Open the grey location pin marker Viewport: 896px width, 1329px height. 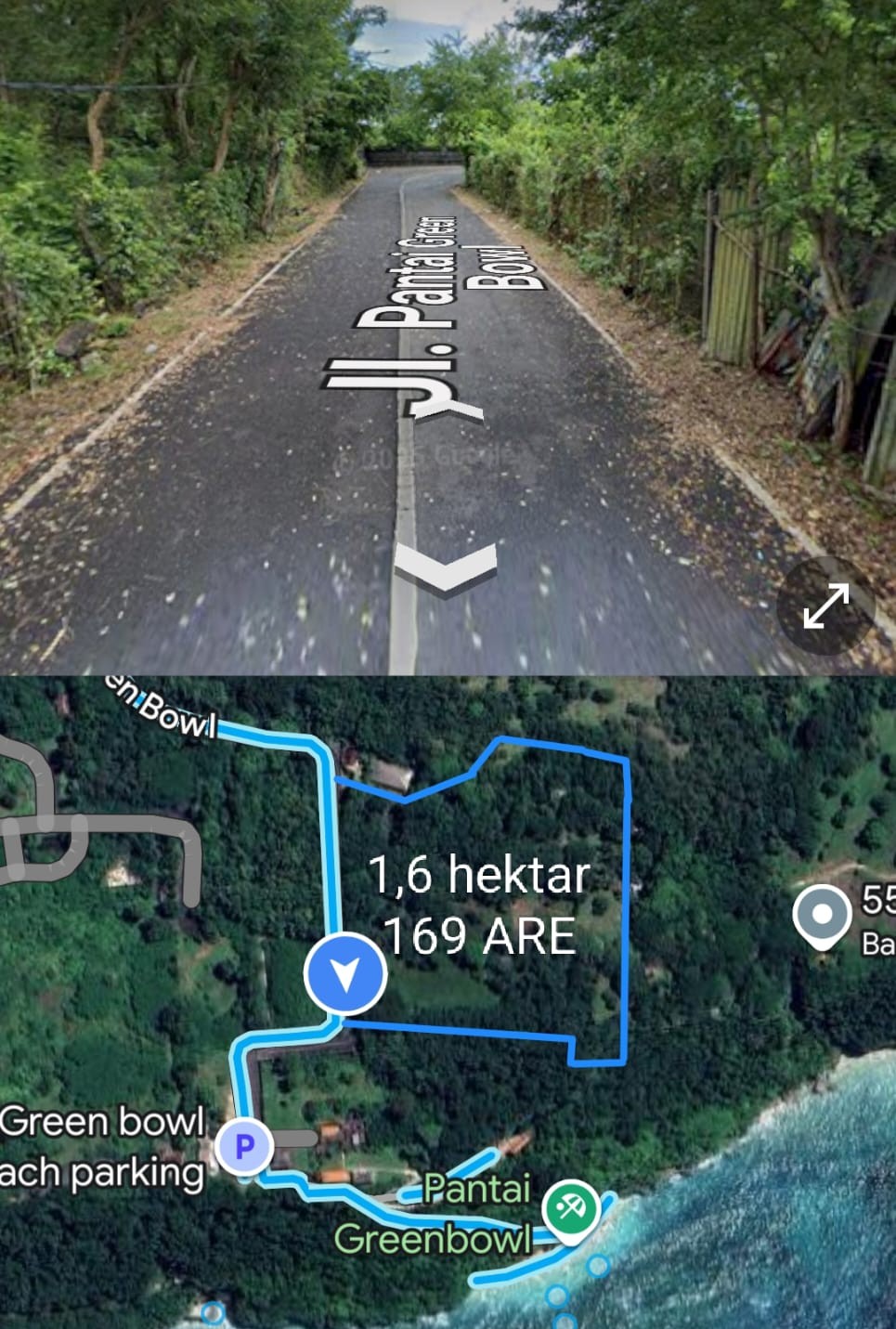822,915
